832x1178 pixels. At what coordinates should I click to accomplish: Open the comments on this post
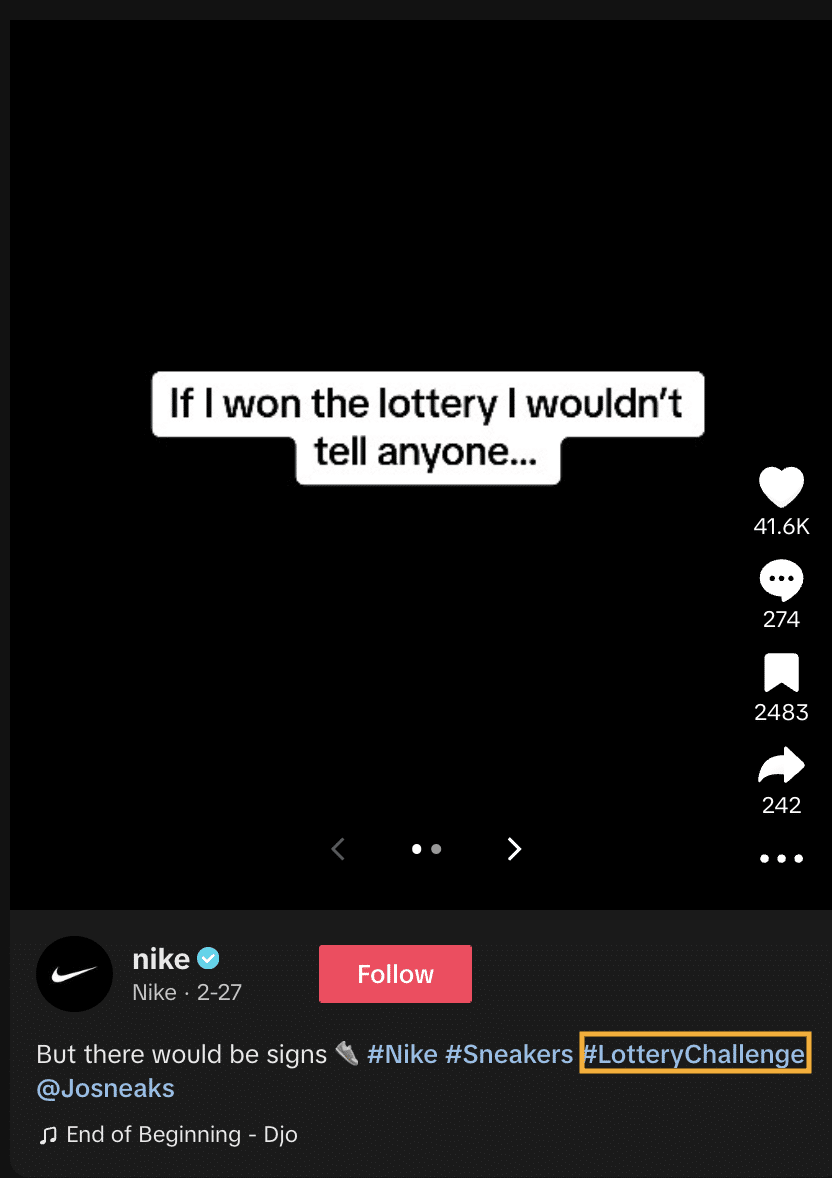pyautogui.click(x=781, y=580)
